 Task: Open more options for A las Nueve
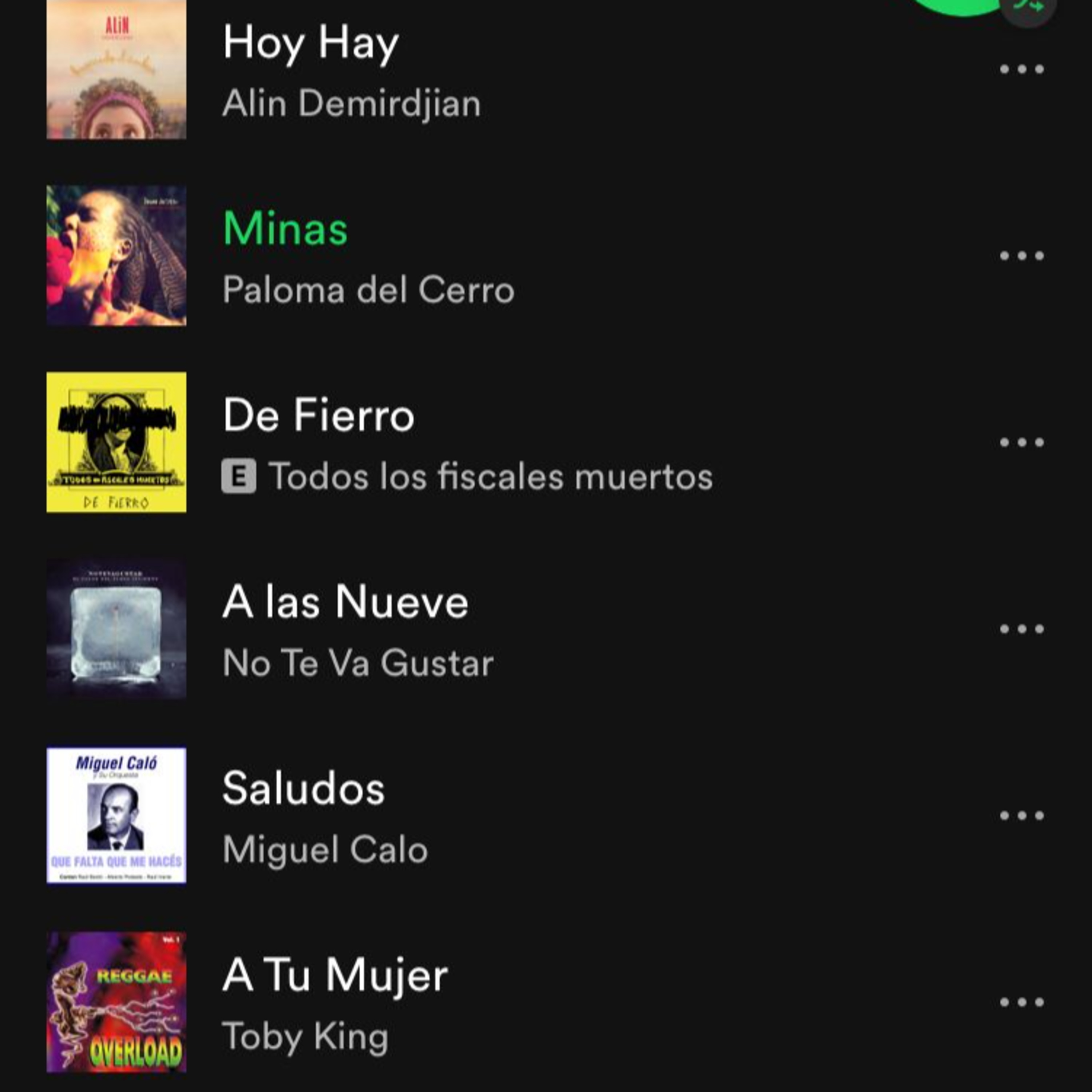1021,629
